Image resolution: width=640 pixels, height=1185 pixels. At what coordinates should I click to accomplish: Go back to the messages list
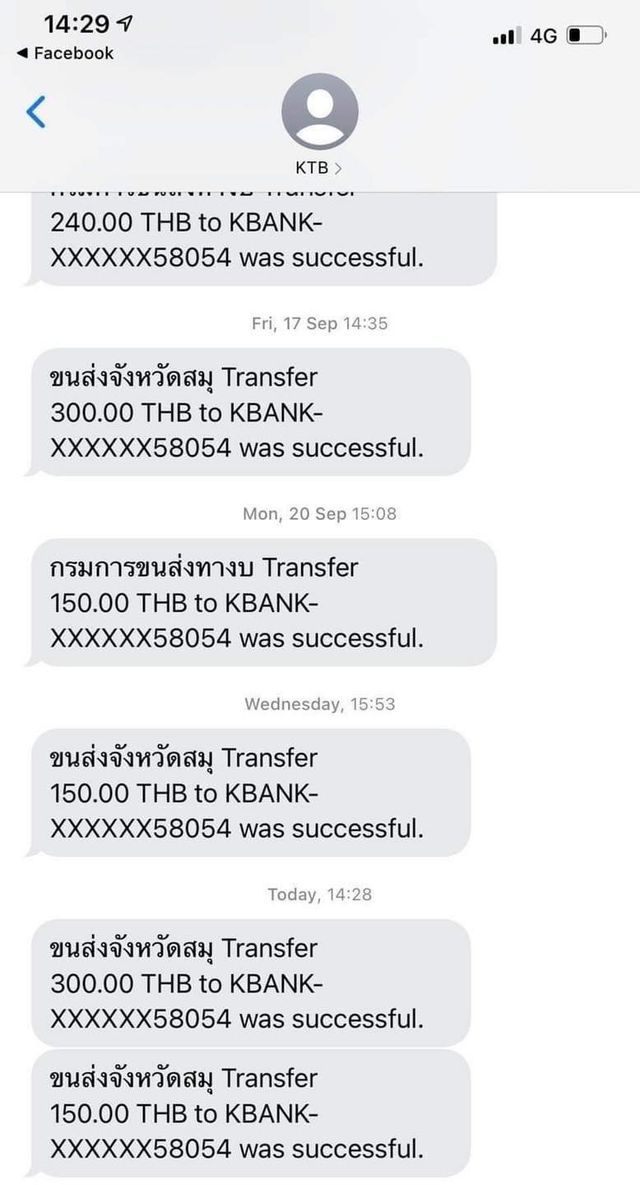point(36,112)
